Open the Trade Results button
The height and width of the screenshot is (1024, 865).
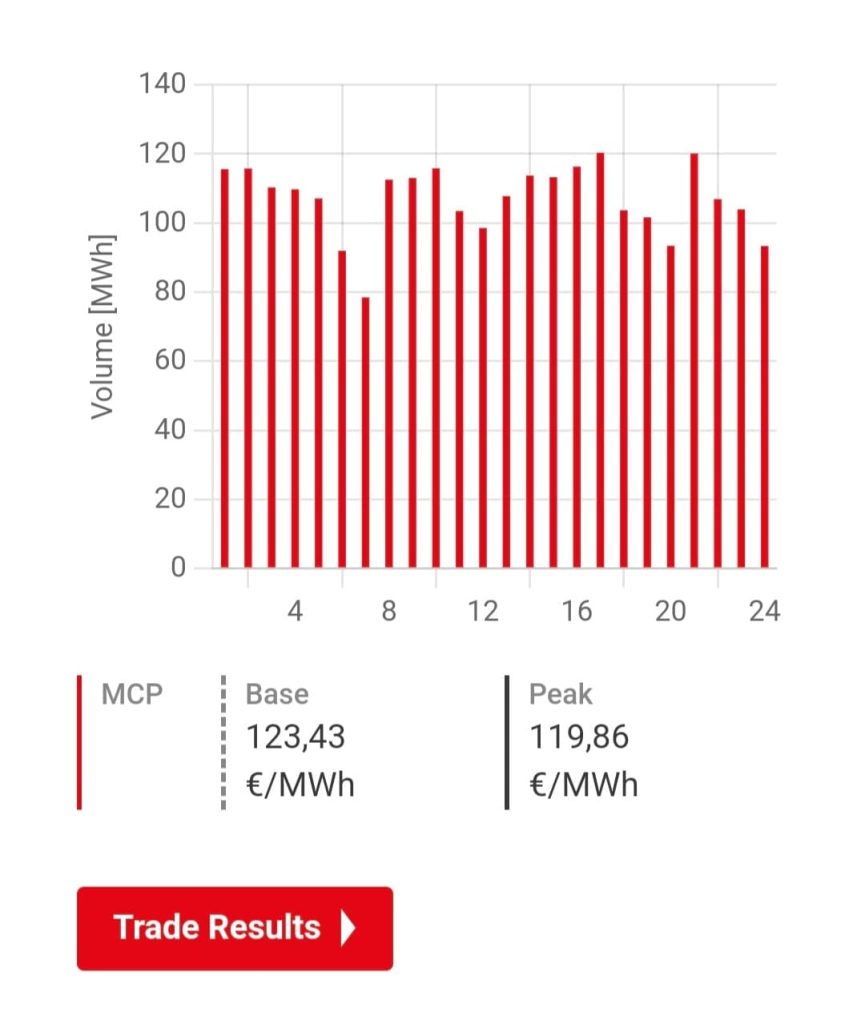coord(234,928)
